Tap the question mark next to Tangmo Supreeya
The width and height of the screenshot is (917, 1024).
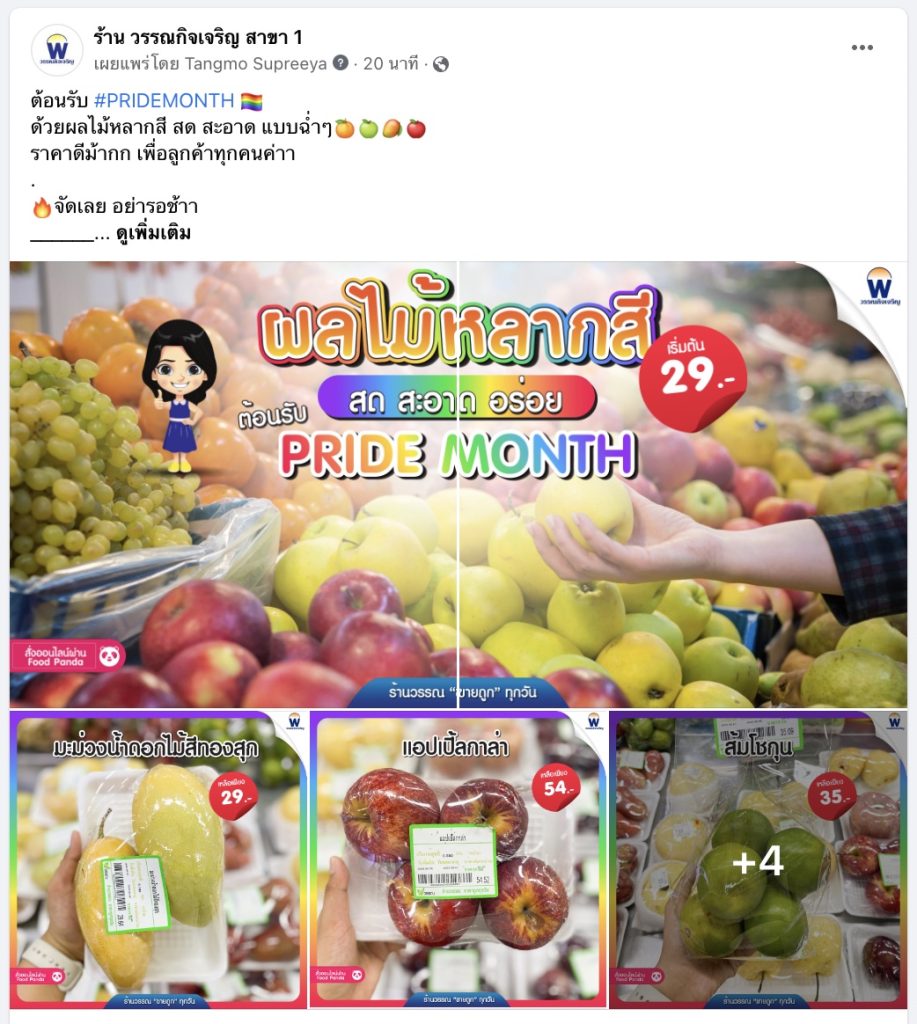tap(341, 63)
